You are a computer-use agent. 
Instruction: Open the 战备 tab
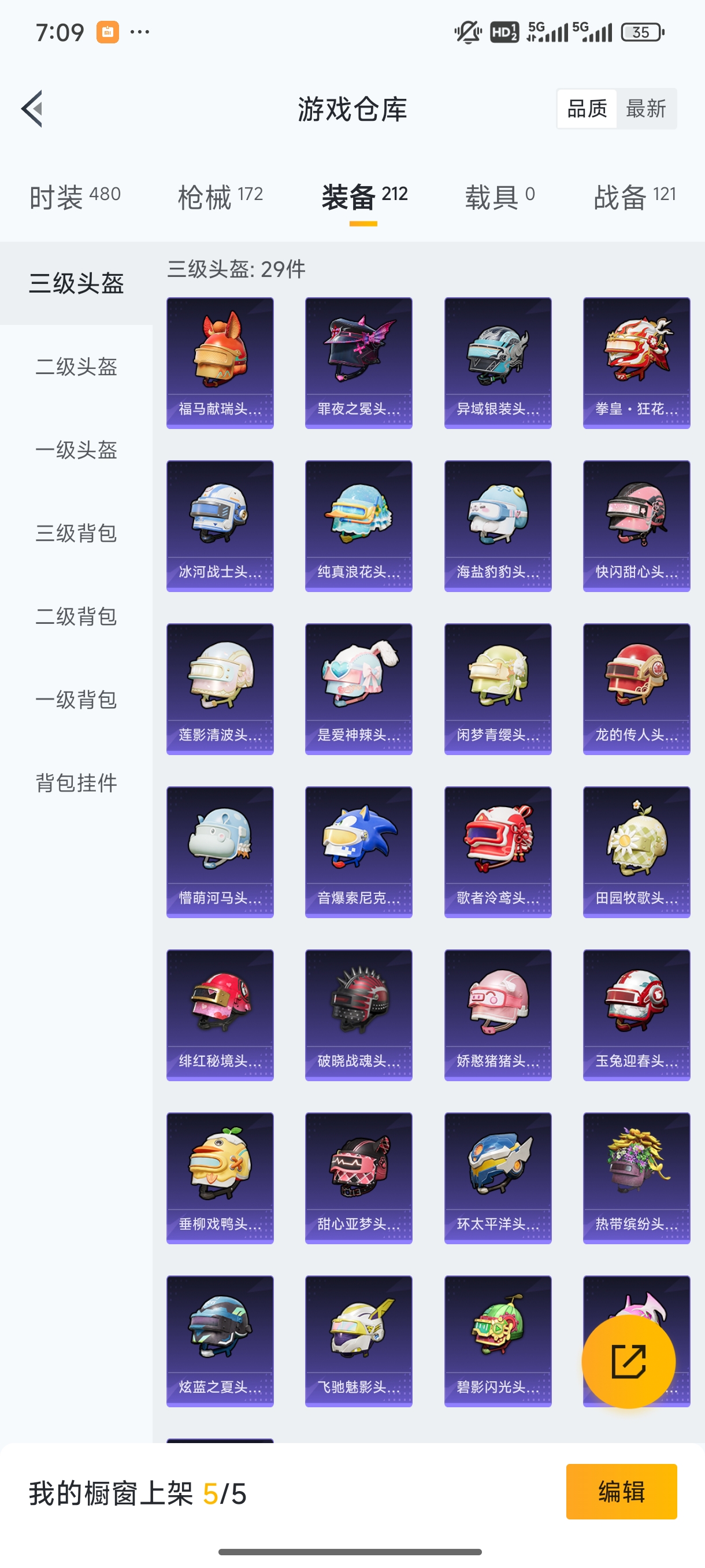click(x=634, y=197)
